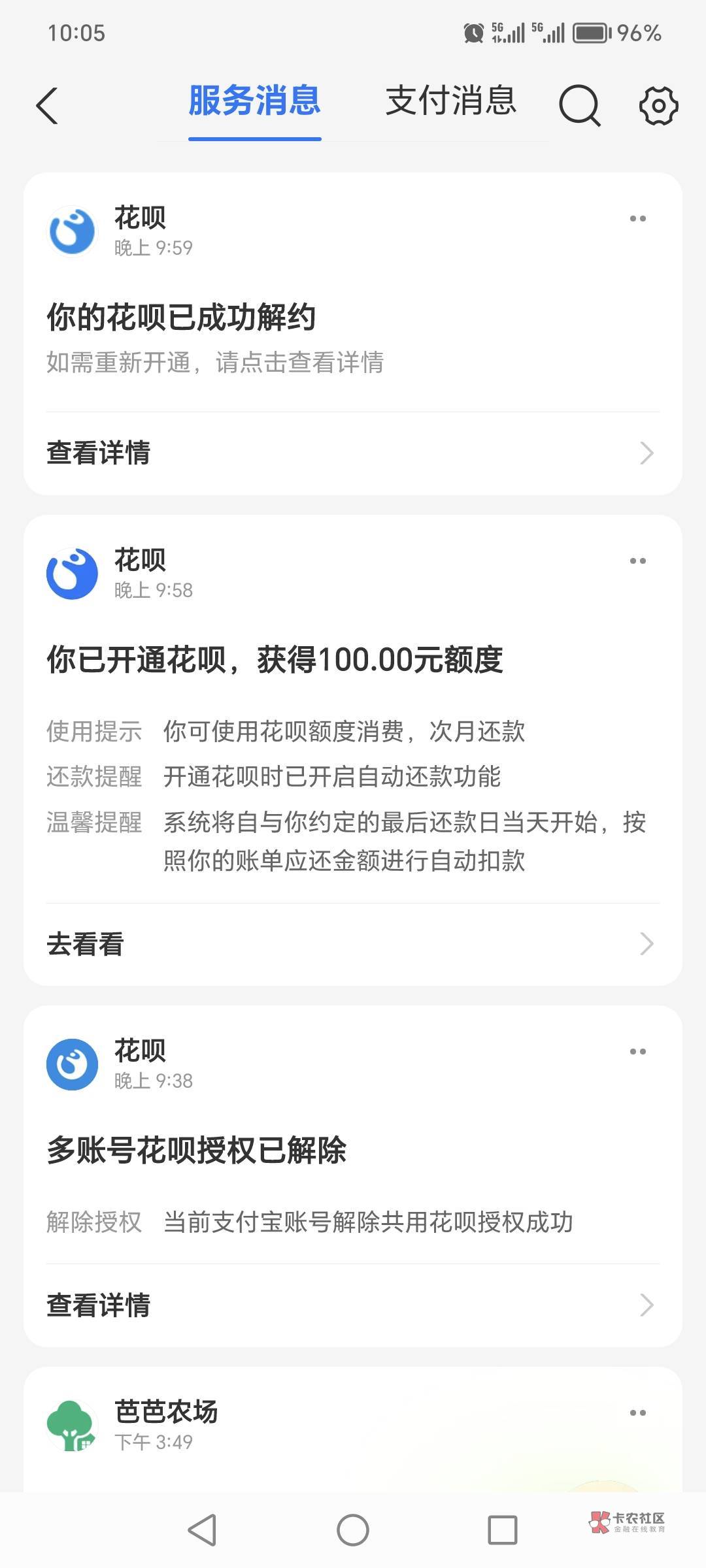Tap 查看详情 under 你的花呗已成功解约
706x1568 pixels.
353,453
